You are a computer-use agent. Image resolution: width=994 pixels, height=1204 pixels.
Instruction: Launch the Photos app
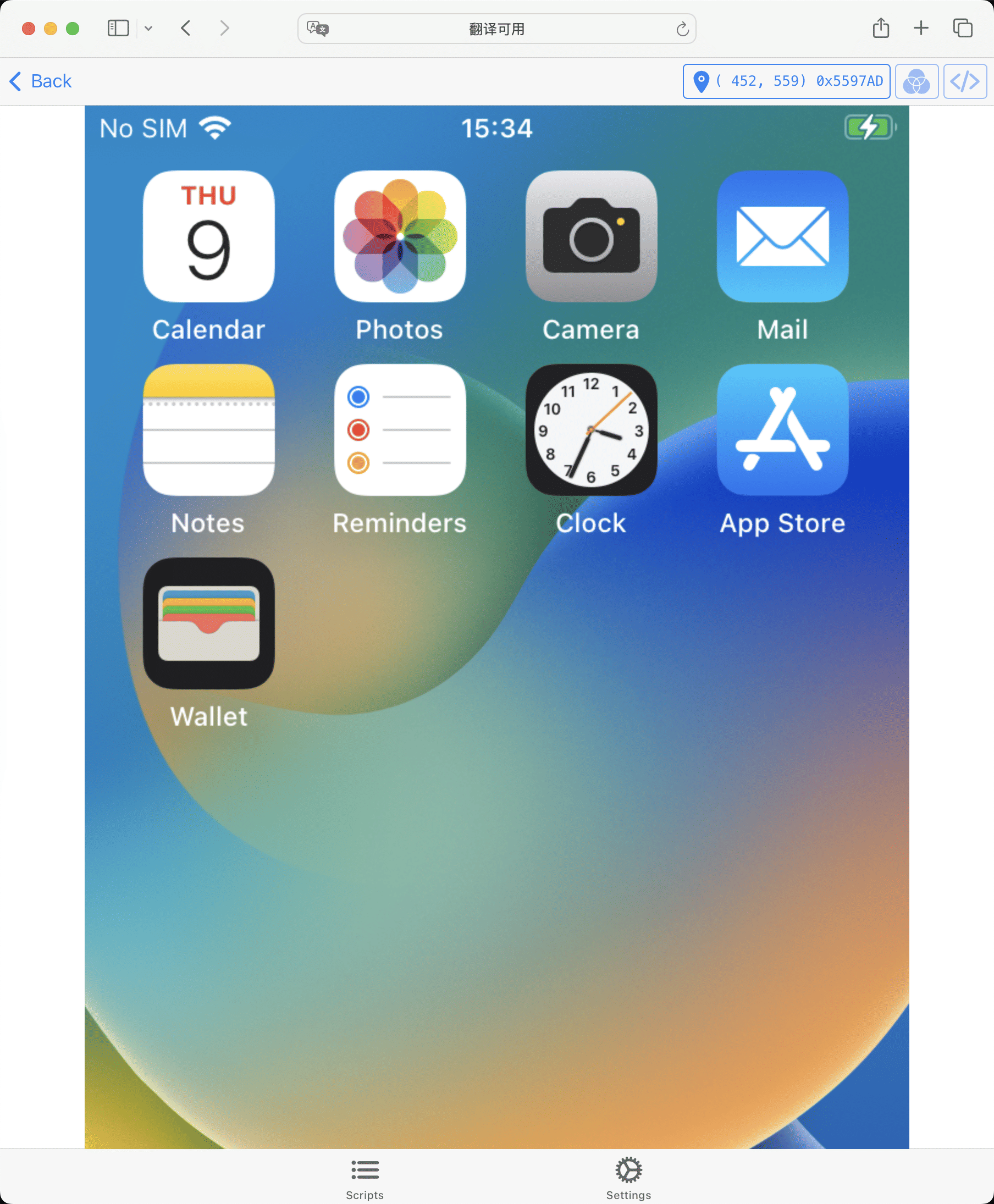click(400, 236)
